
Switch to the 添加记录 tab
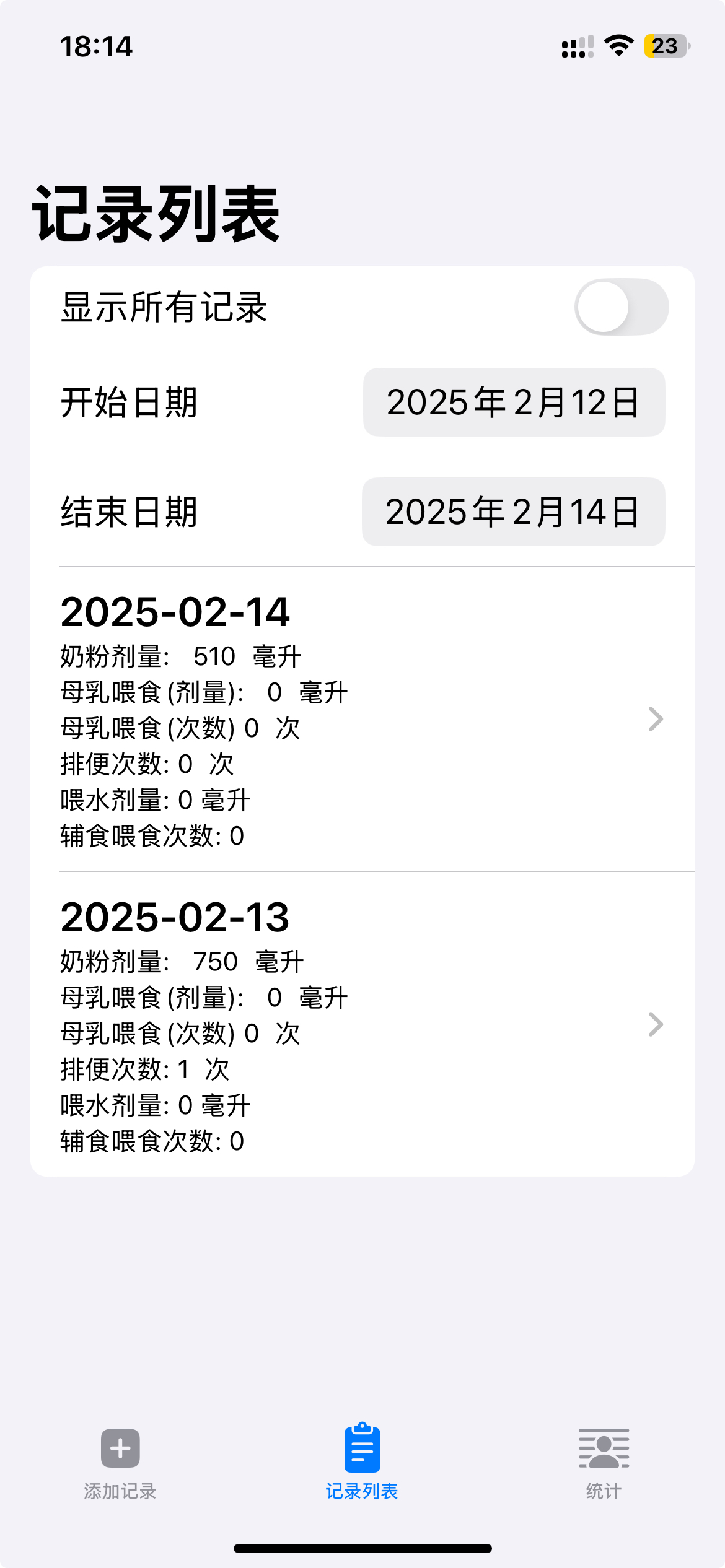[x=120, y=1463]
